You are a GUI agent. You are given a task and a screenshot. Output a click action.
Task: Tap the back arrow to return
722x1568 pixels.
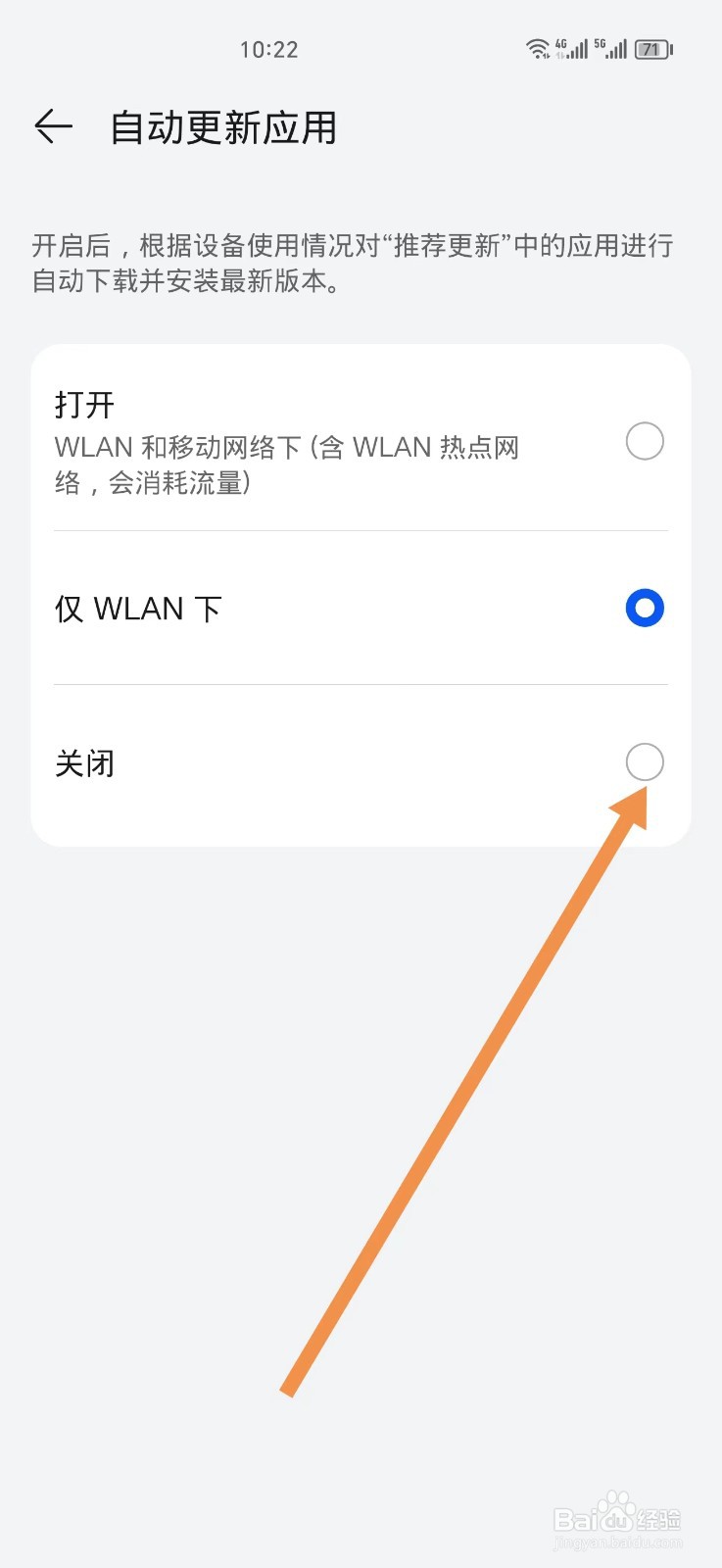[x=53, y=127]
